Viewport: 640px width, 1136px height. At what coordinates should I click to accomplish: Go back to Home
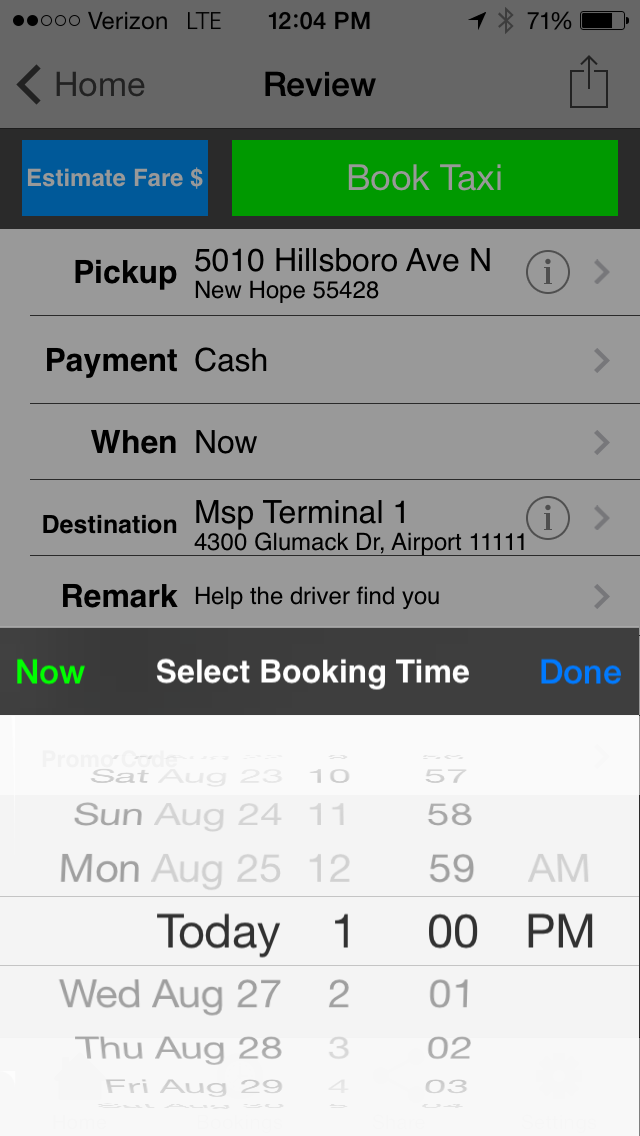pyautogui.click(x=82, y=85)
